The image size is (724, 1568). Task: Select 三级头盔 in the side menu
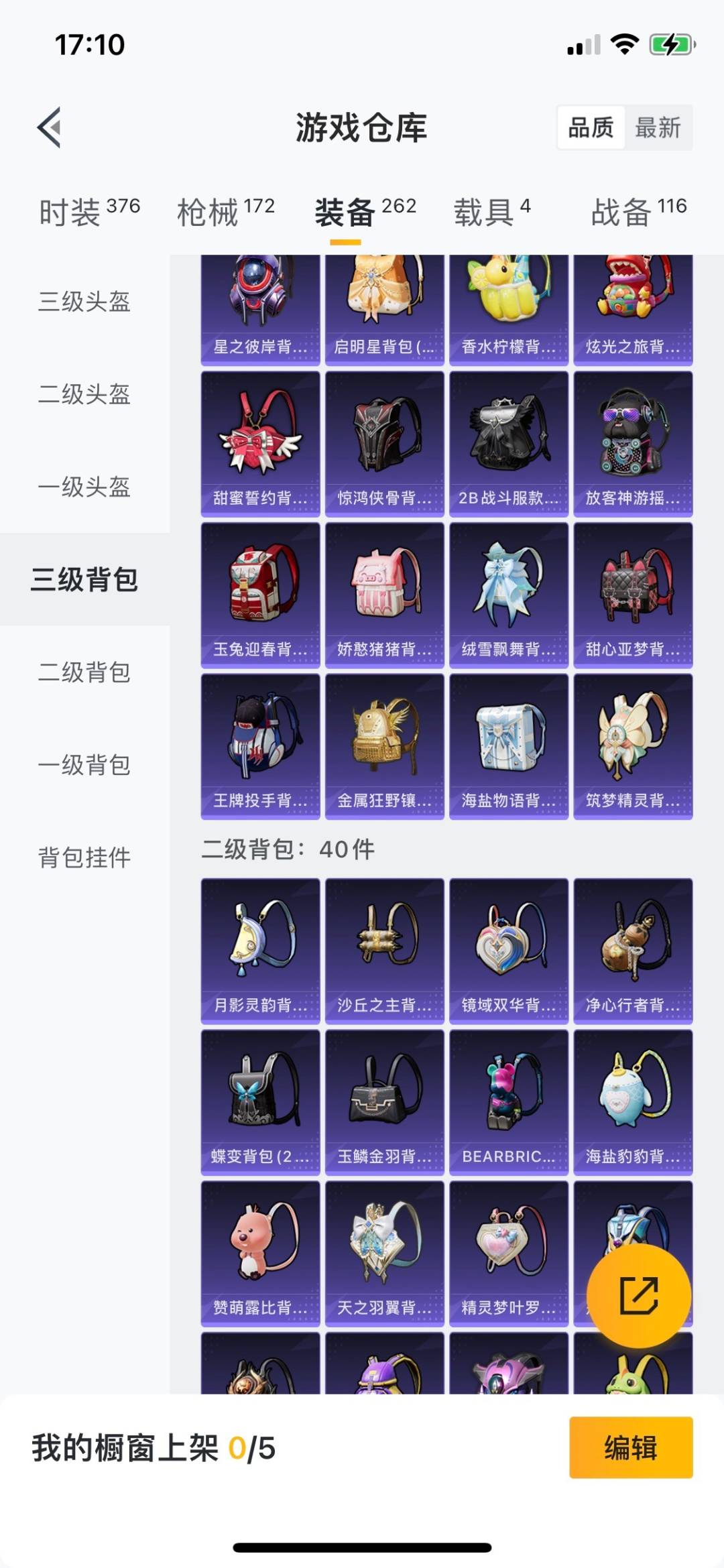coord(84,302)
